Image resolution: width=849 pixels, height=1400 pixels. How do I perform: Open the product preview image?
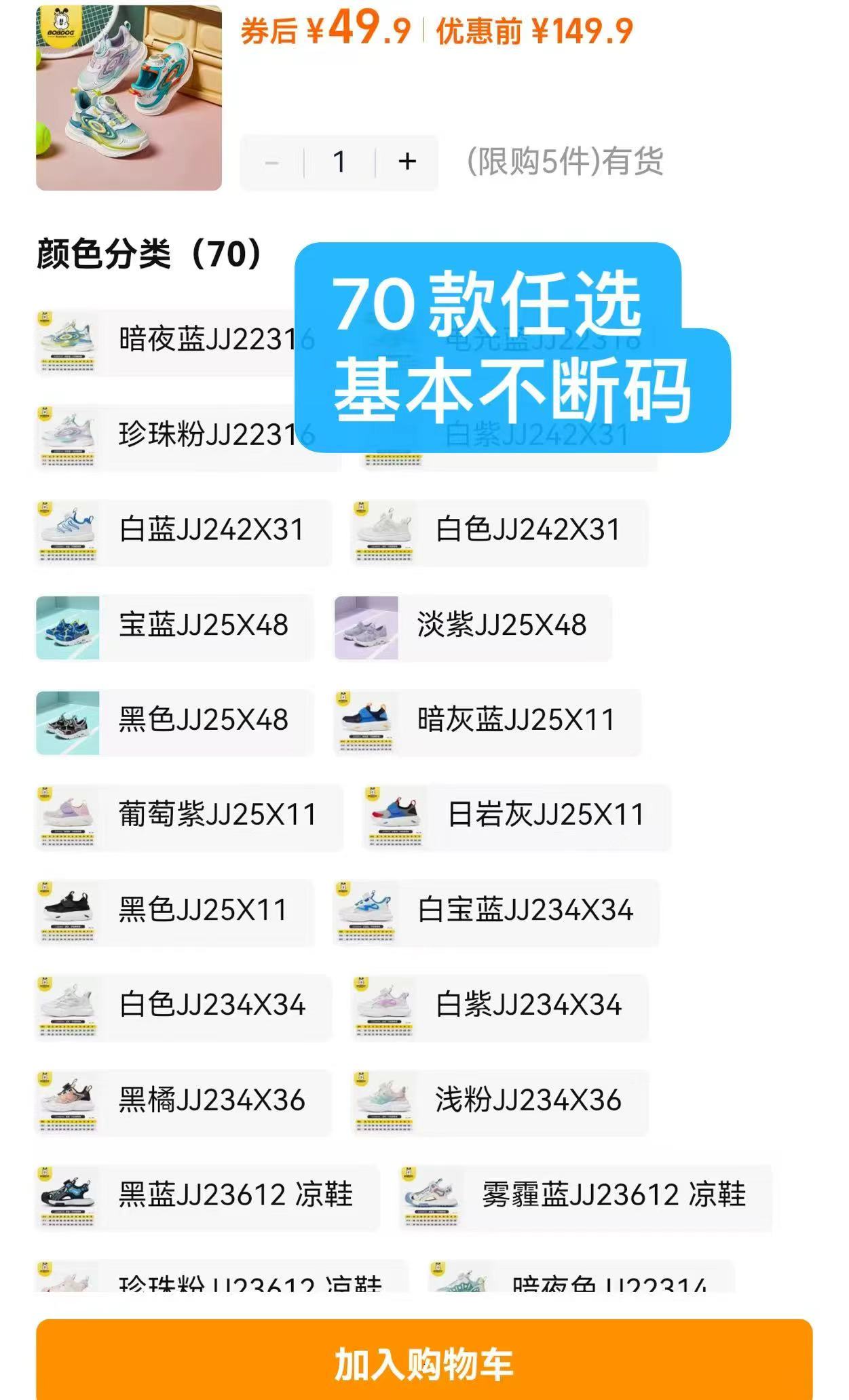129,98
